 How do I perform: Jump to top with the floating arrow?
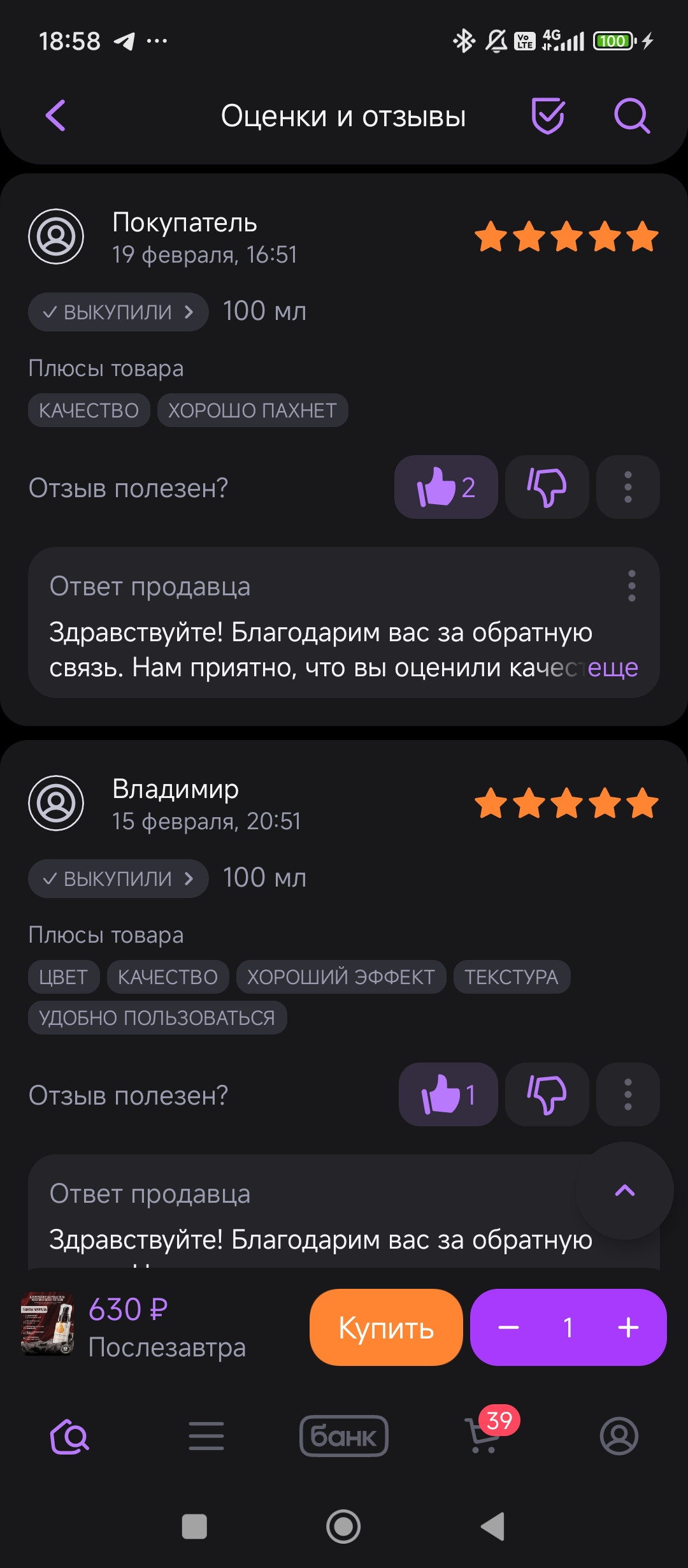pyautogui.click(x=625, y=1191)
